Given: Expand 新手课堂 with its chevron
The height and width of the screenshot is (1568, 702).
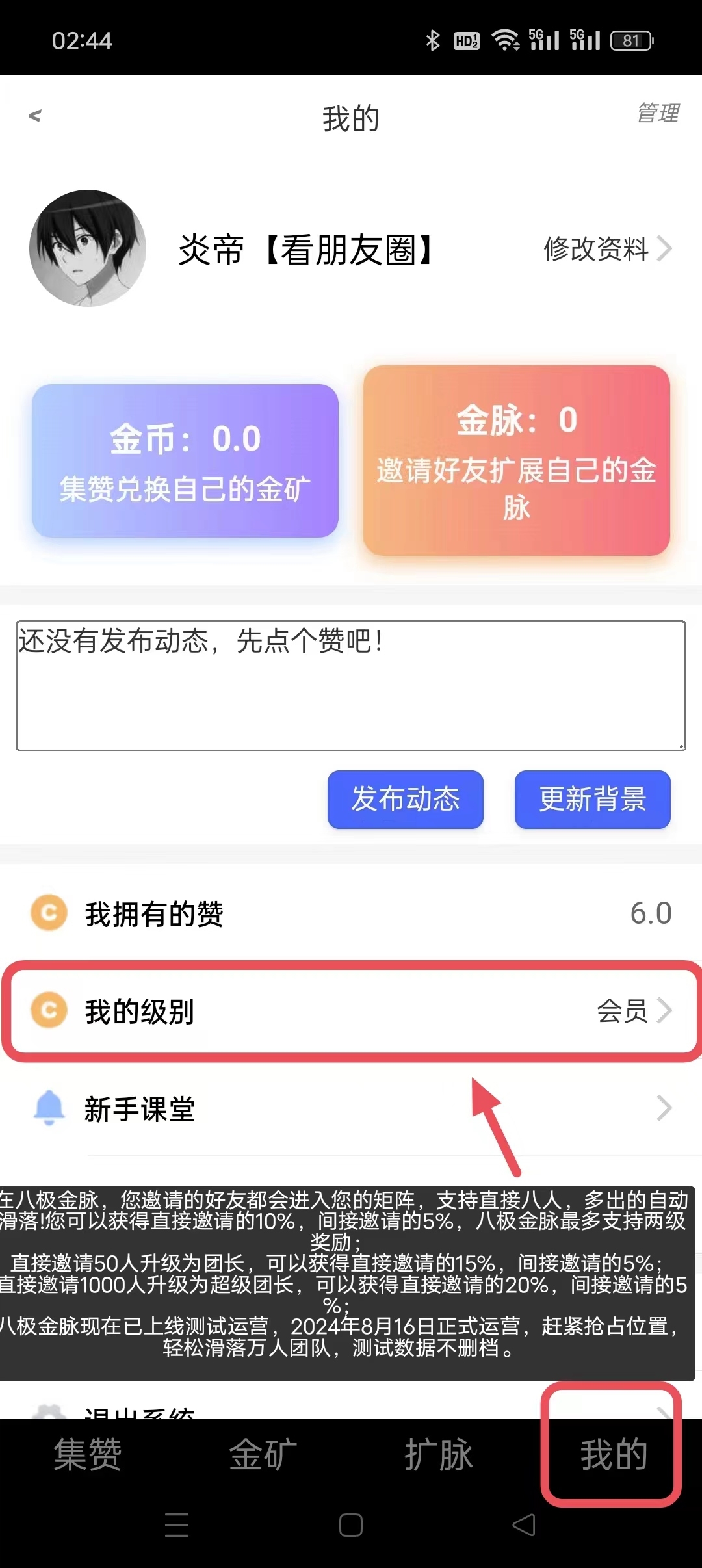Looking at the screenshot, I should point(665,1108).
